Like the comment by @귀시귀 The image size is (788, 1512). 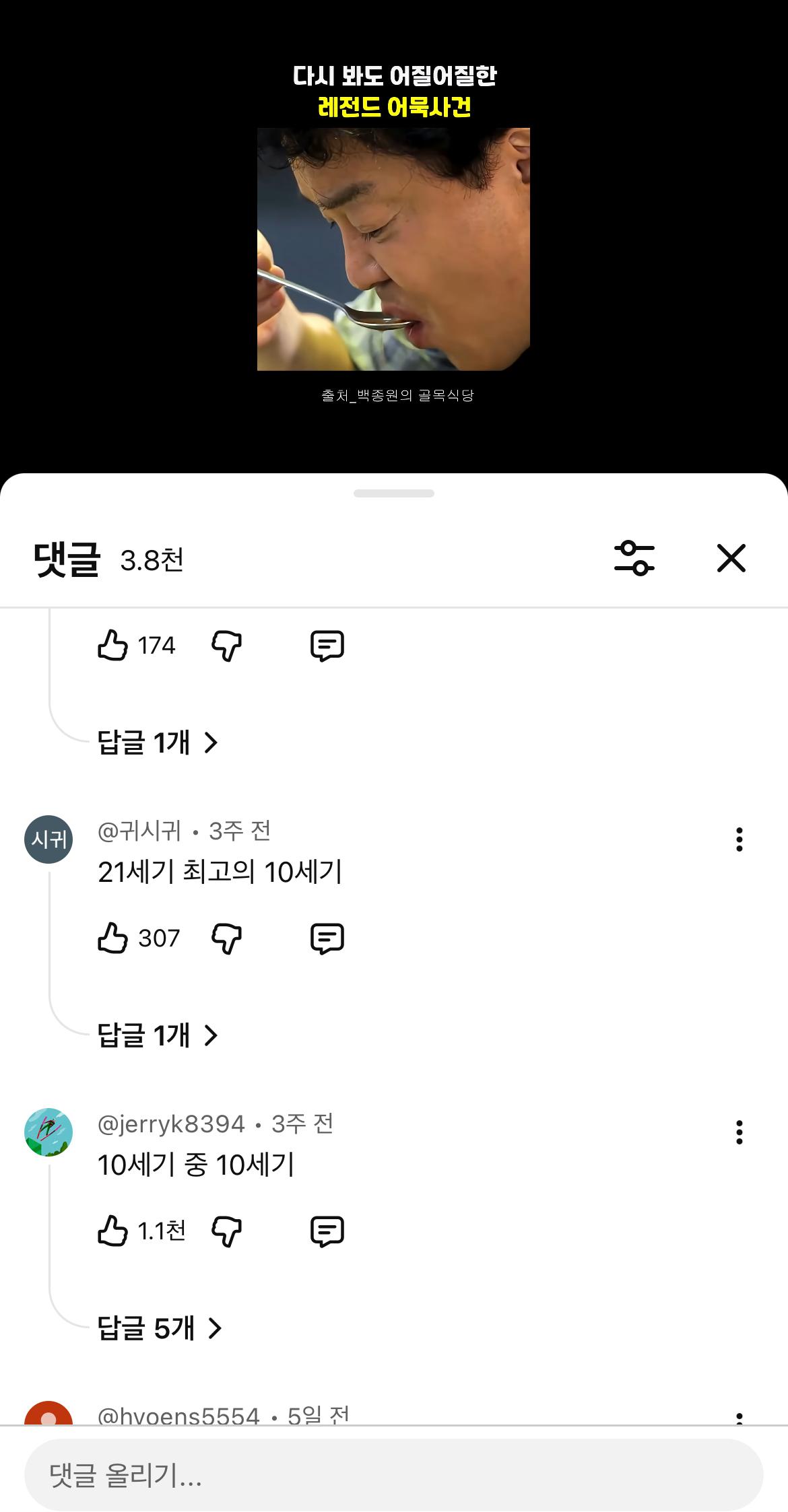(112, 938)
